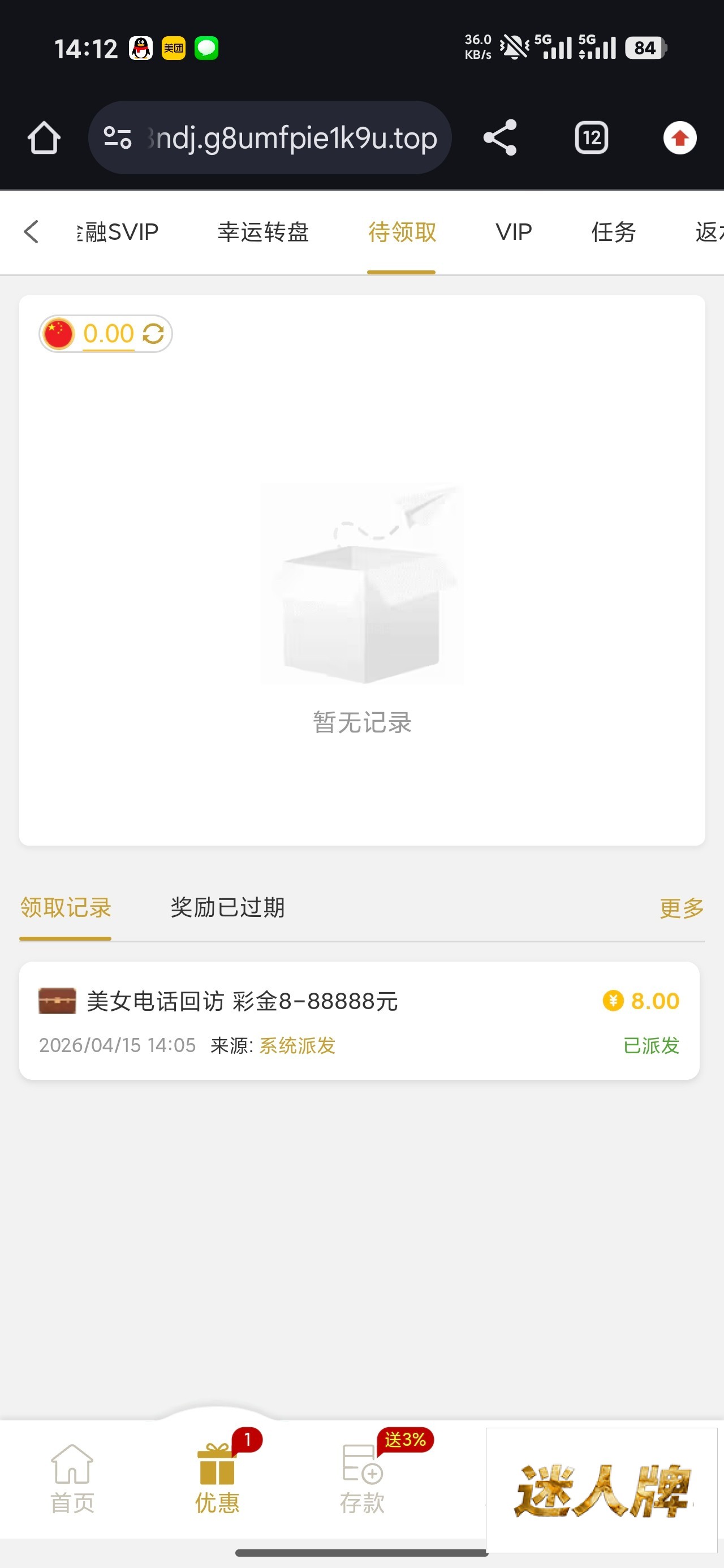Select the 待领取 tab
Screen dimensions: 724x1568
[402, 232]
